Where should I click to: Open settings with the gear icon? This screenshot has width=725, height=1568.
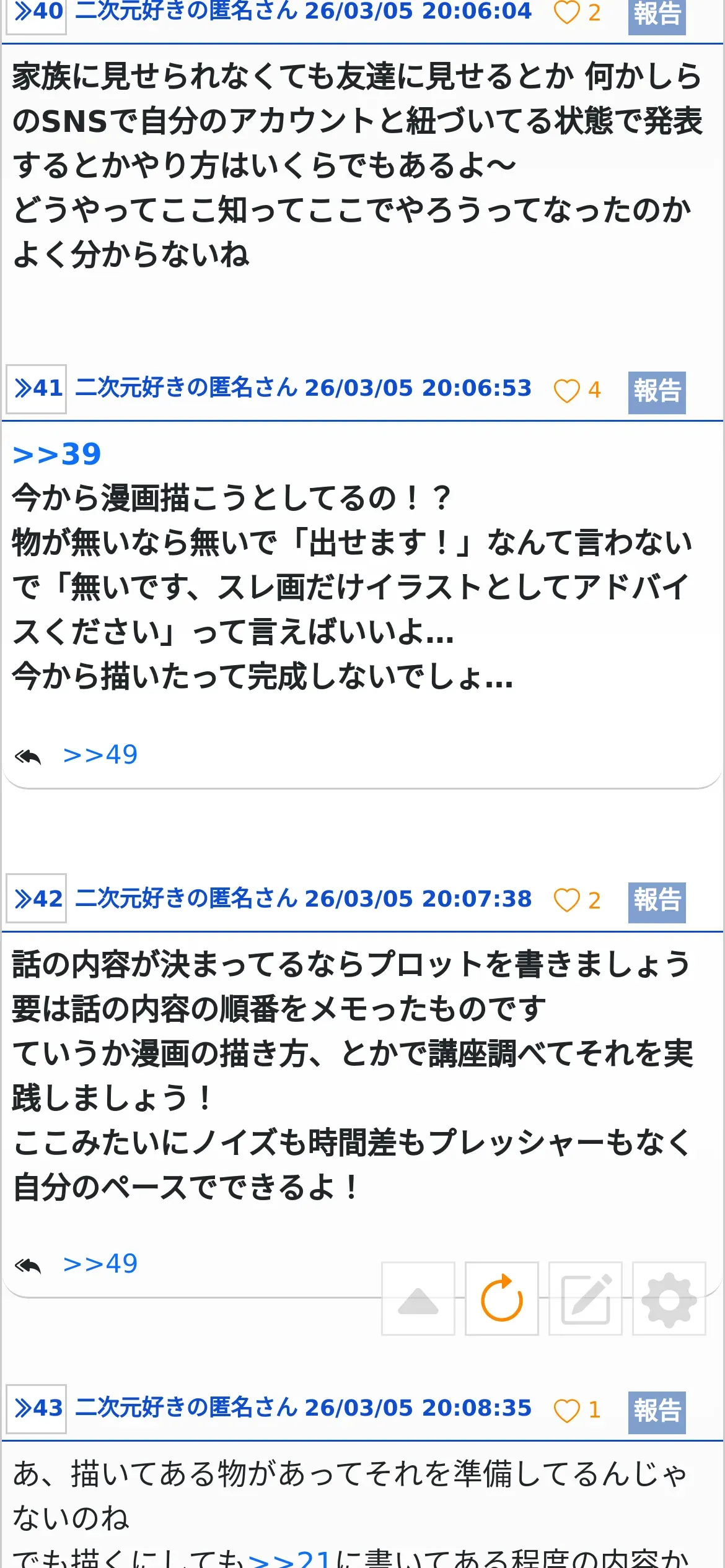point(669,1298)
